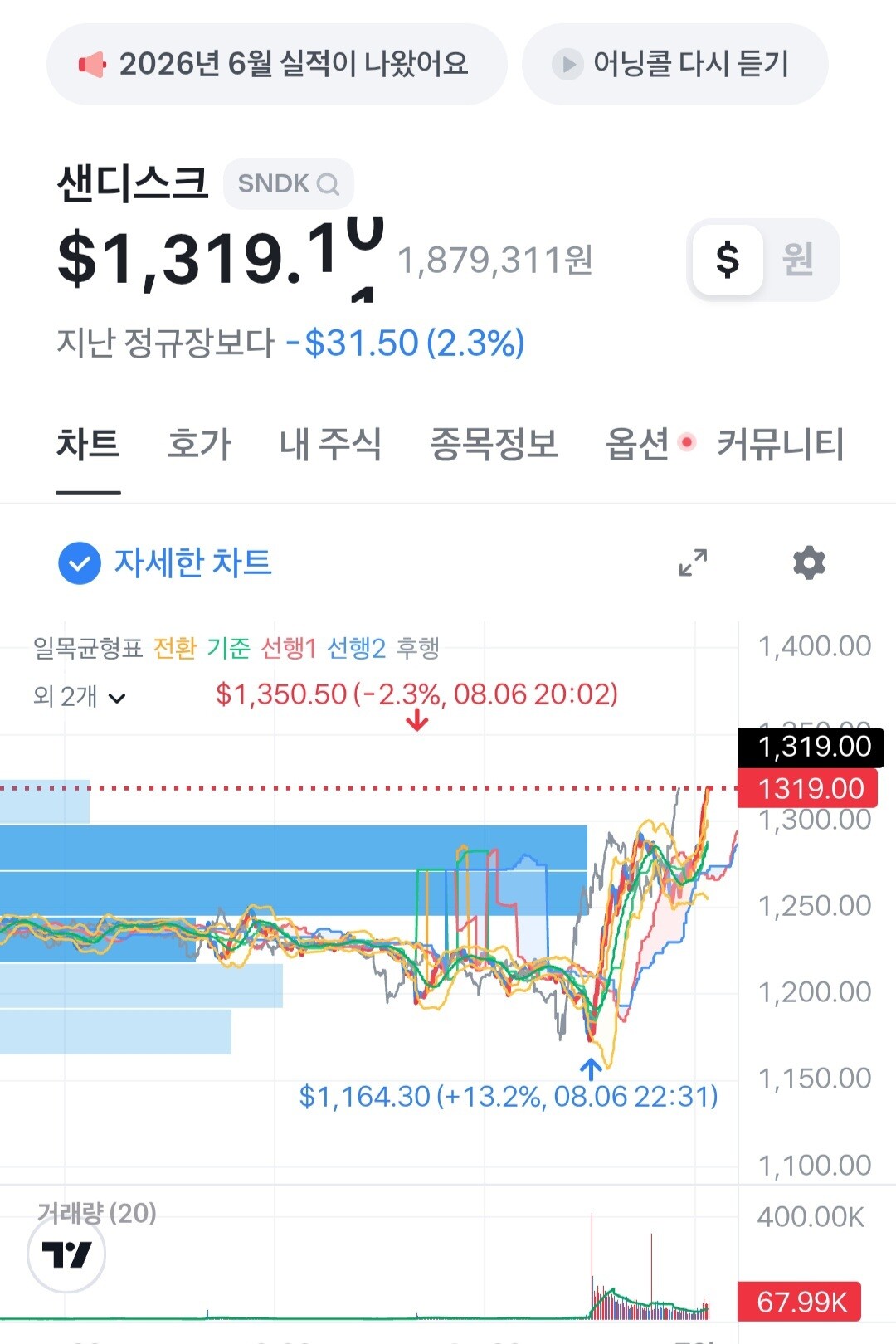The height and width of the screenshot is (1344, 896).
Task: Open the 내 주식 tab
Action: 330,444
